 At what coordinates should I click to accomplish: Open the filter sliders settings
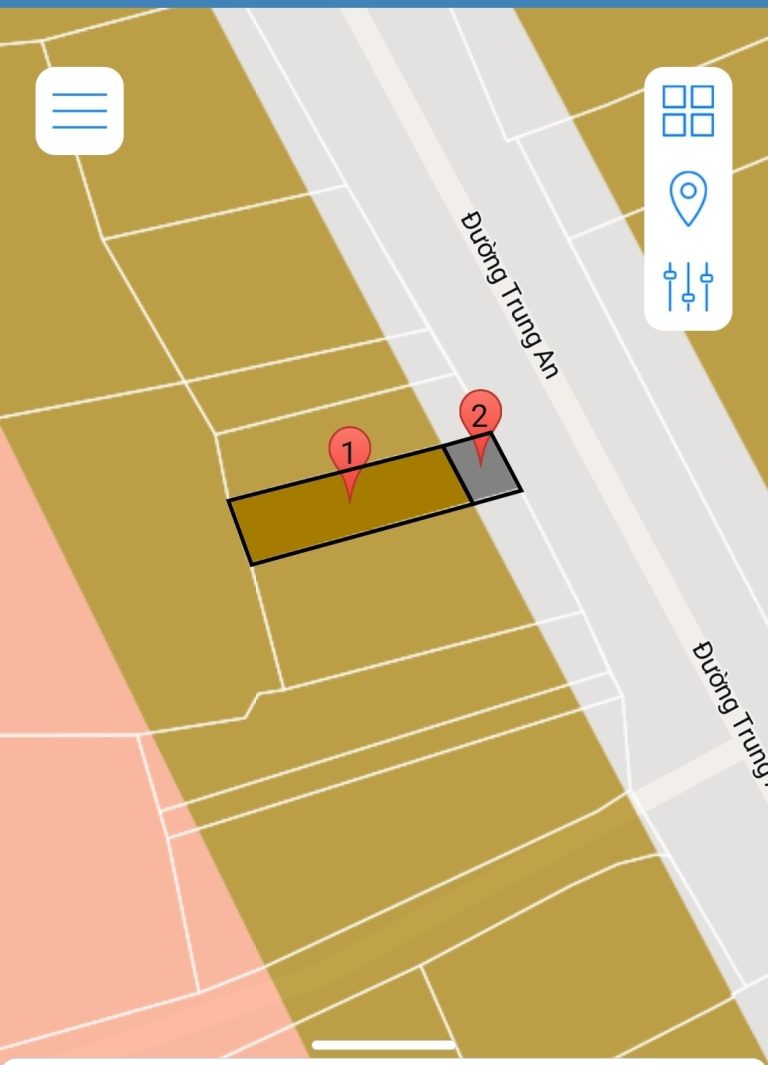[688, 286]
